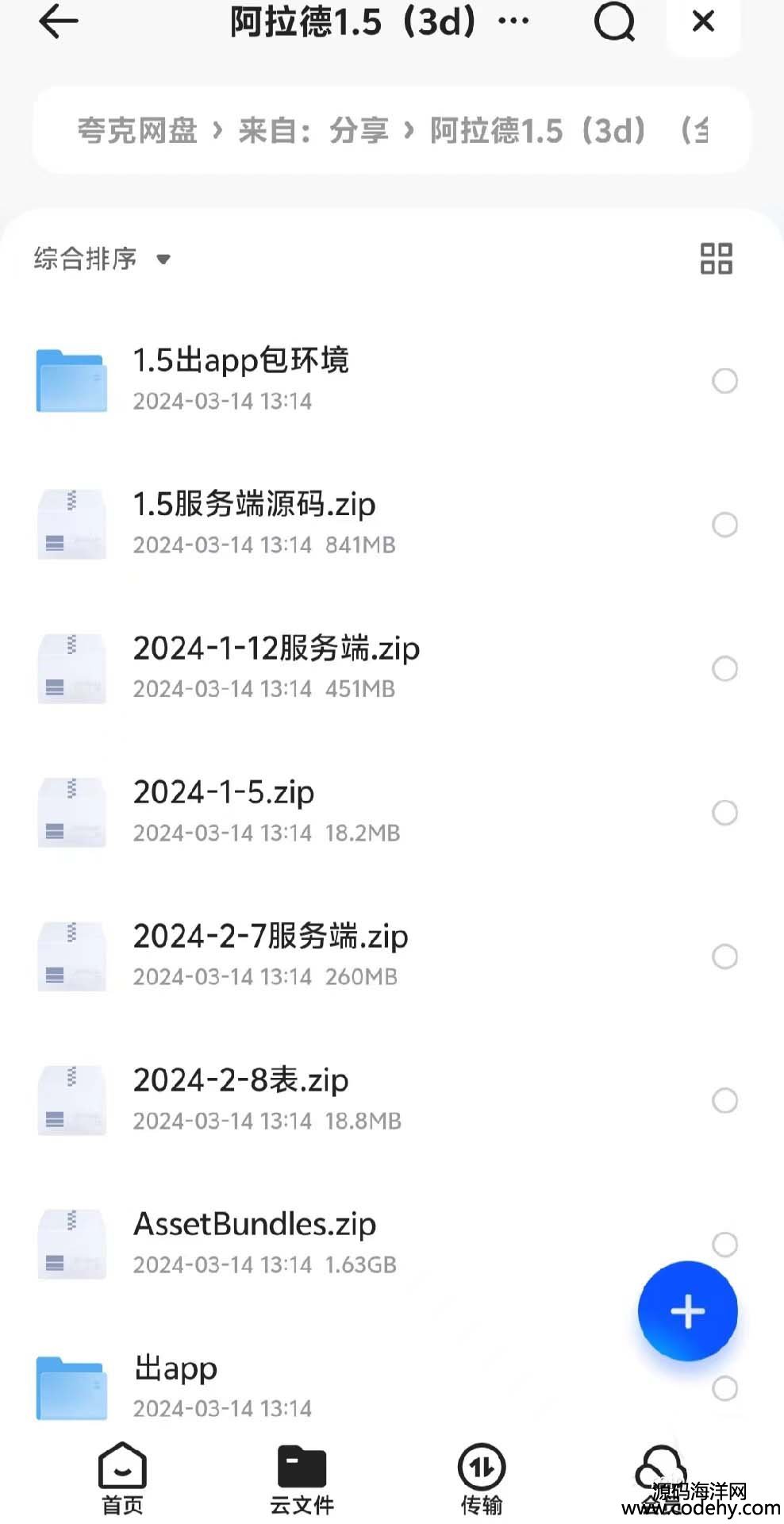The height and width of the screenshot is (1524, 784).
Task: Tap the blue plus floating button
Action: coord(687,1310)
